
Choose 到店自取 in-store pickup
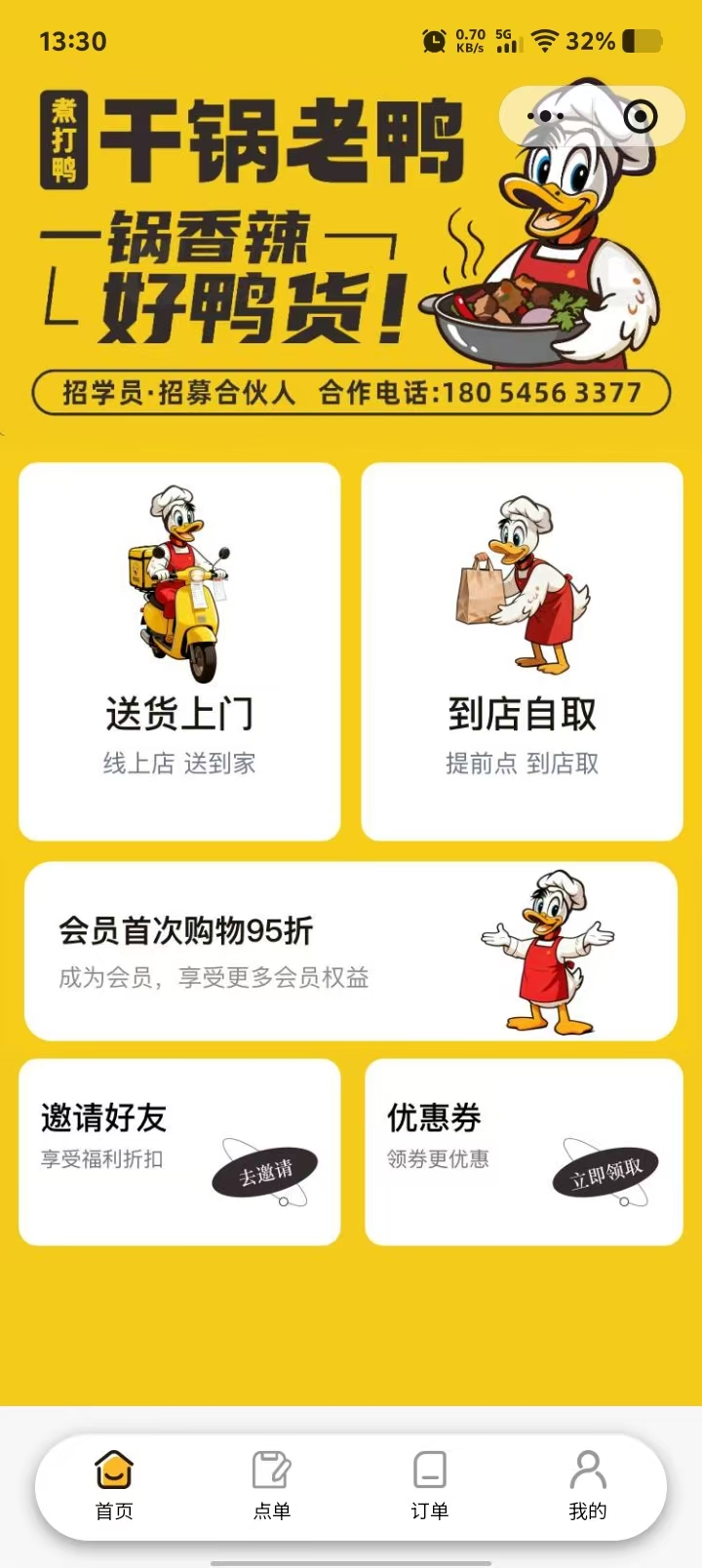[522, 650]
